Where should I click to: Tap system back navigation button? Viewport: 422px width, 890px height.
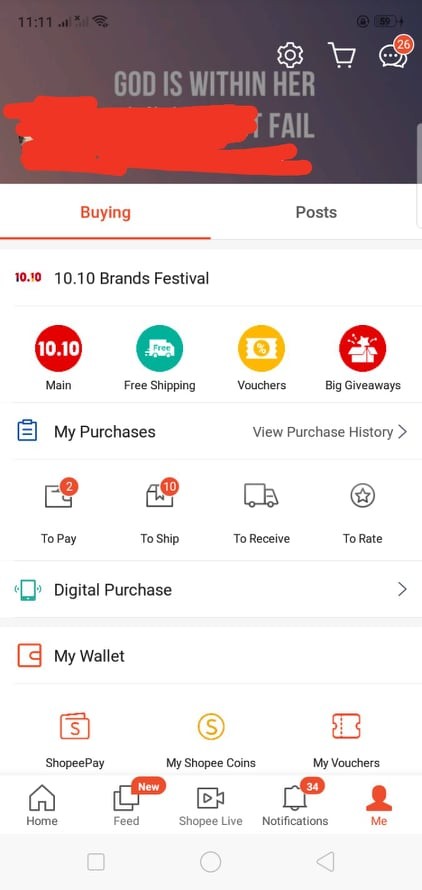pyautogui.click(x=325, y=862)
